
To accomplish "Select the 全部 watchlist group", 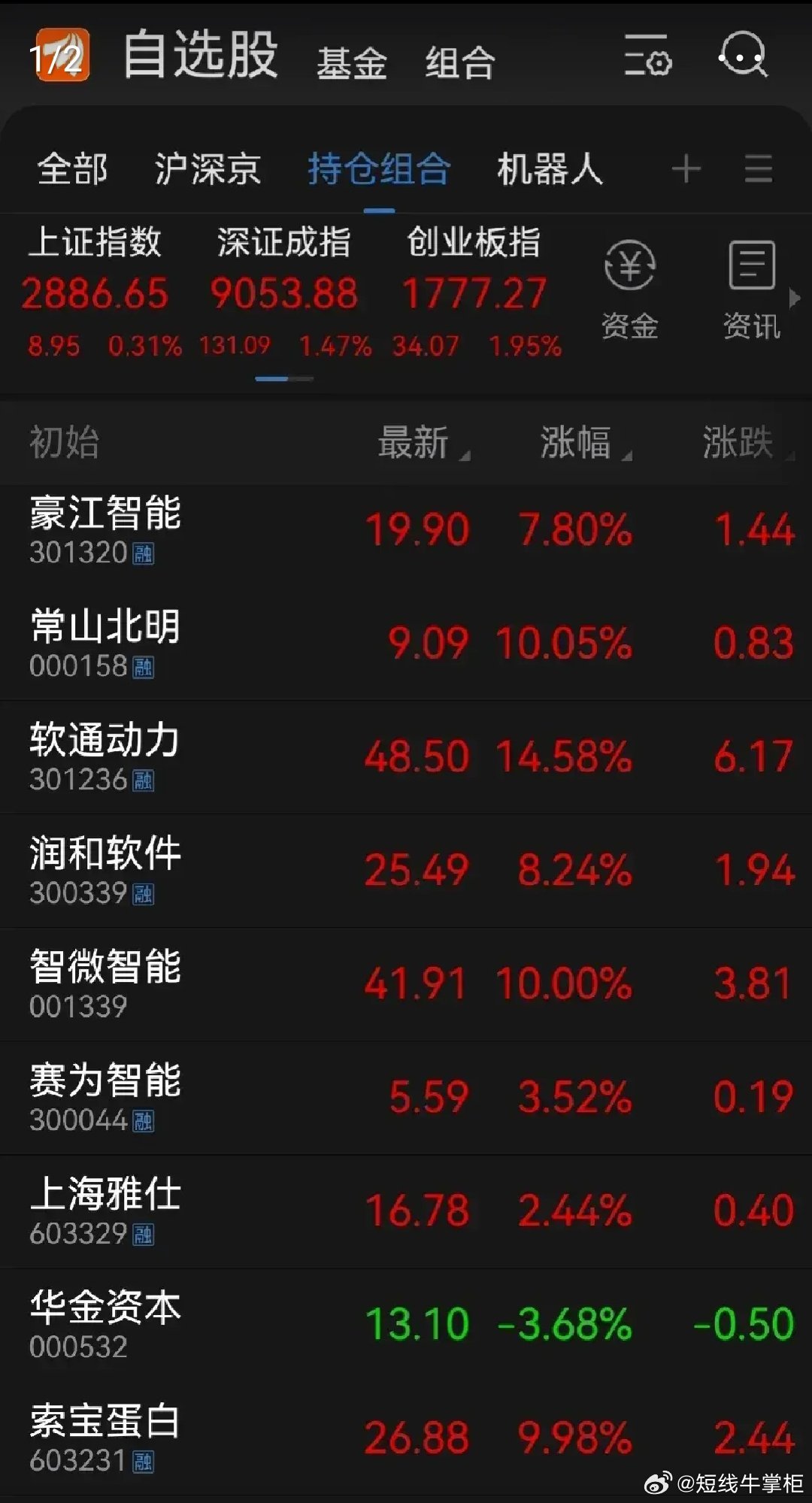I will pos(73,168).
